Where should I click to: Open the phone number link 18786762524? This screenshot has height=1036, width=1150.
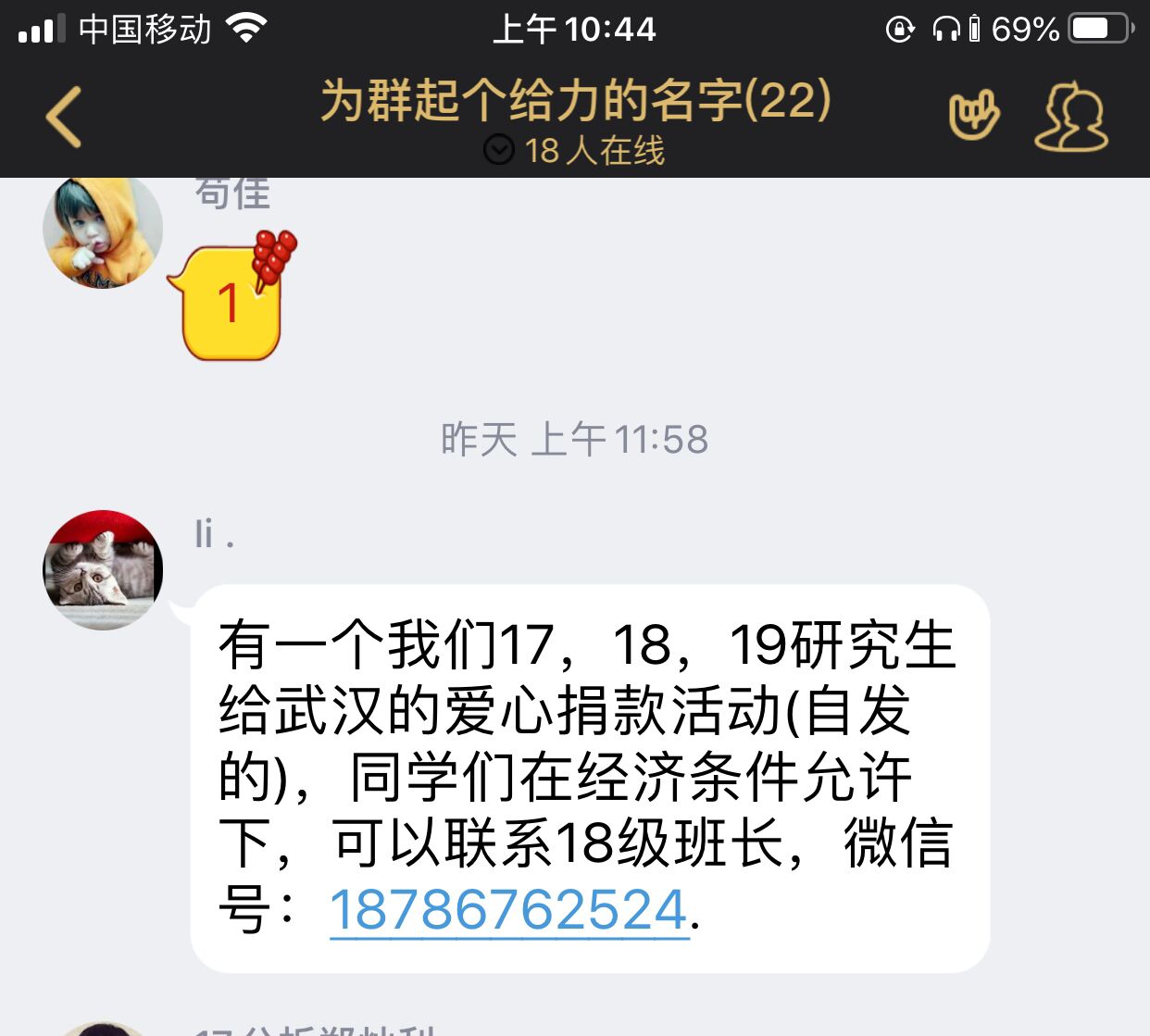508,910
